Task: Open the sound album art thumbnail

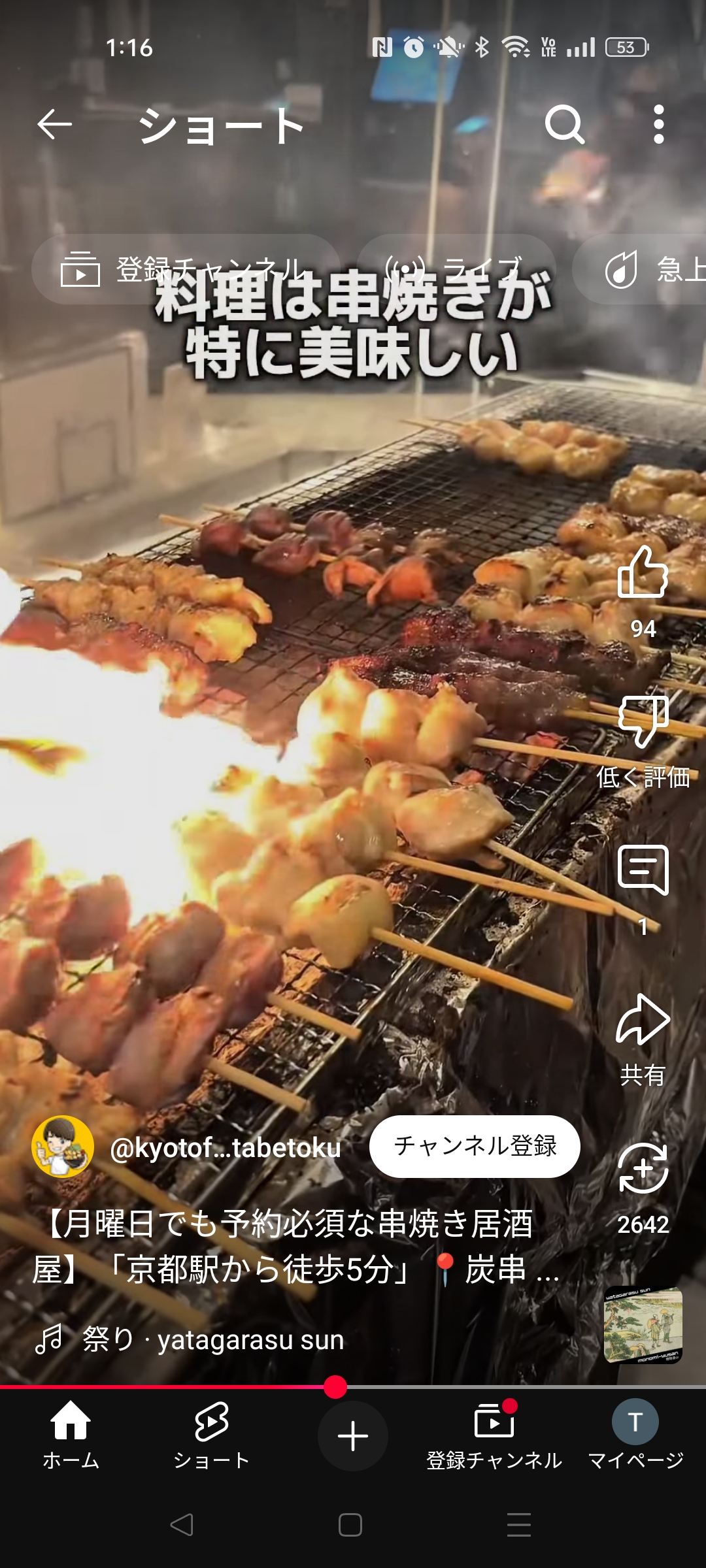Action: pyautogui.click(x=643, y=1325)
